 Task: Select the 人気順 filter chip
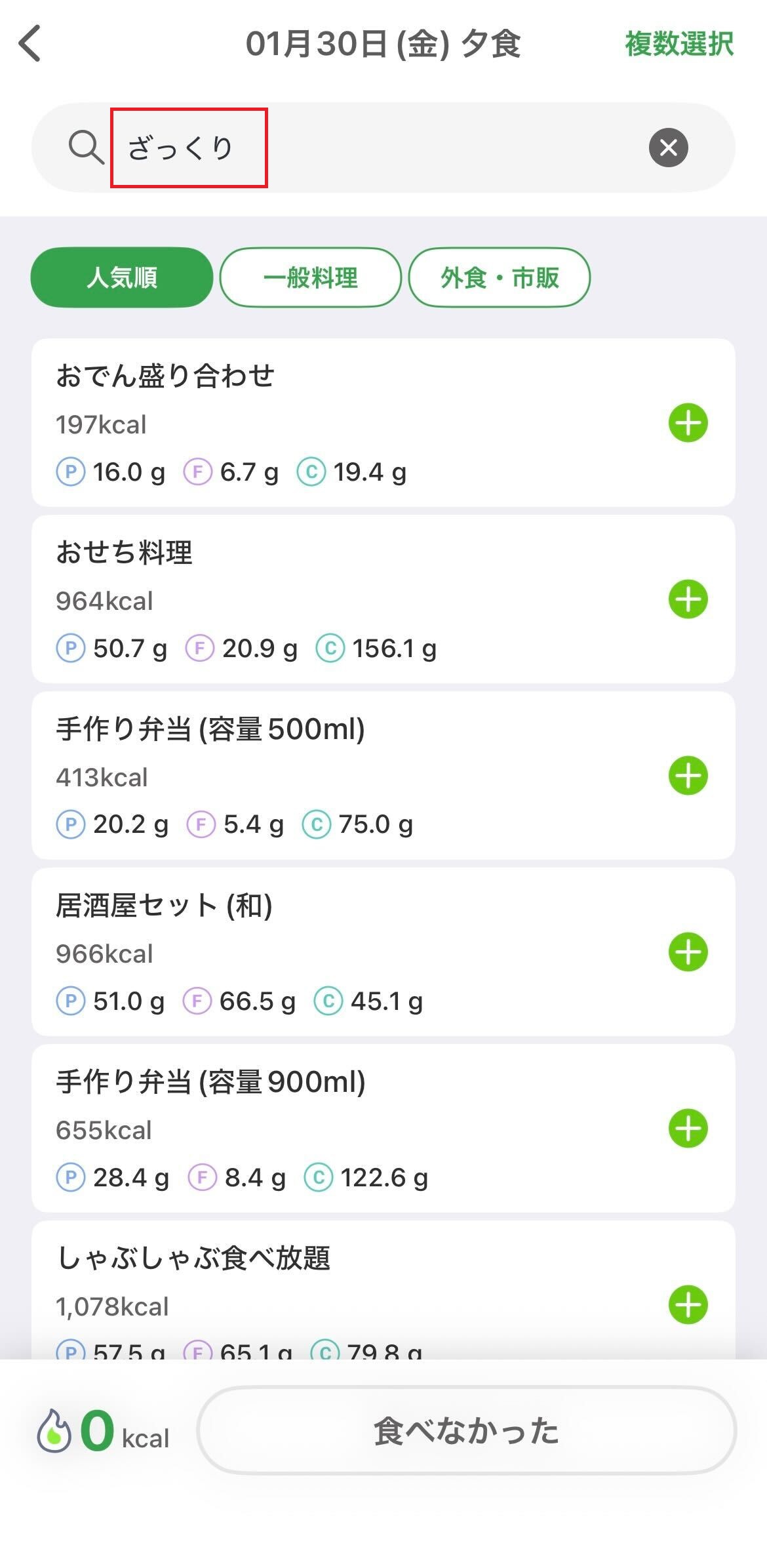click(122, 277)
